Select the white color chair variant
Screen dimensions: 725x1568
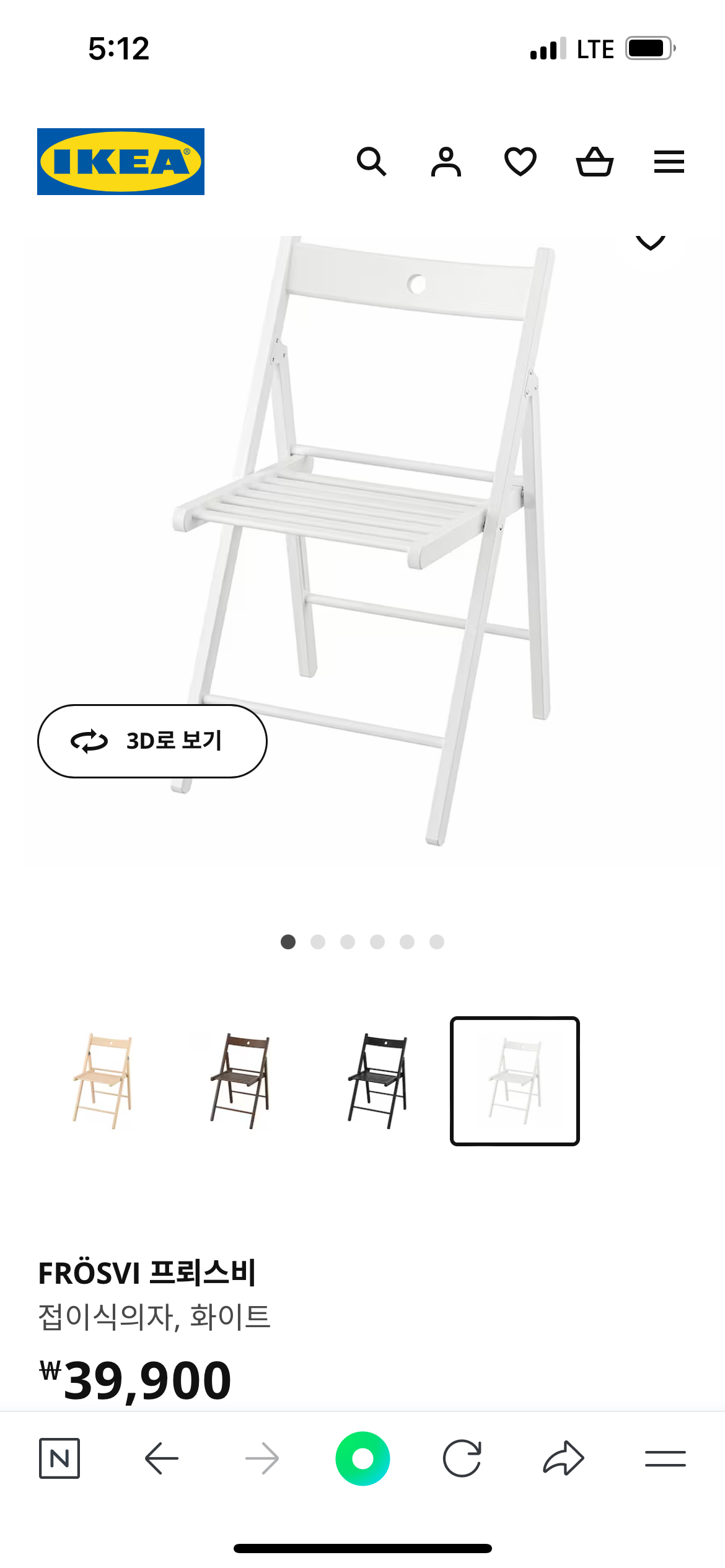coord(515,1081)
